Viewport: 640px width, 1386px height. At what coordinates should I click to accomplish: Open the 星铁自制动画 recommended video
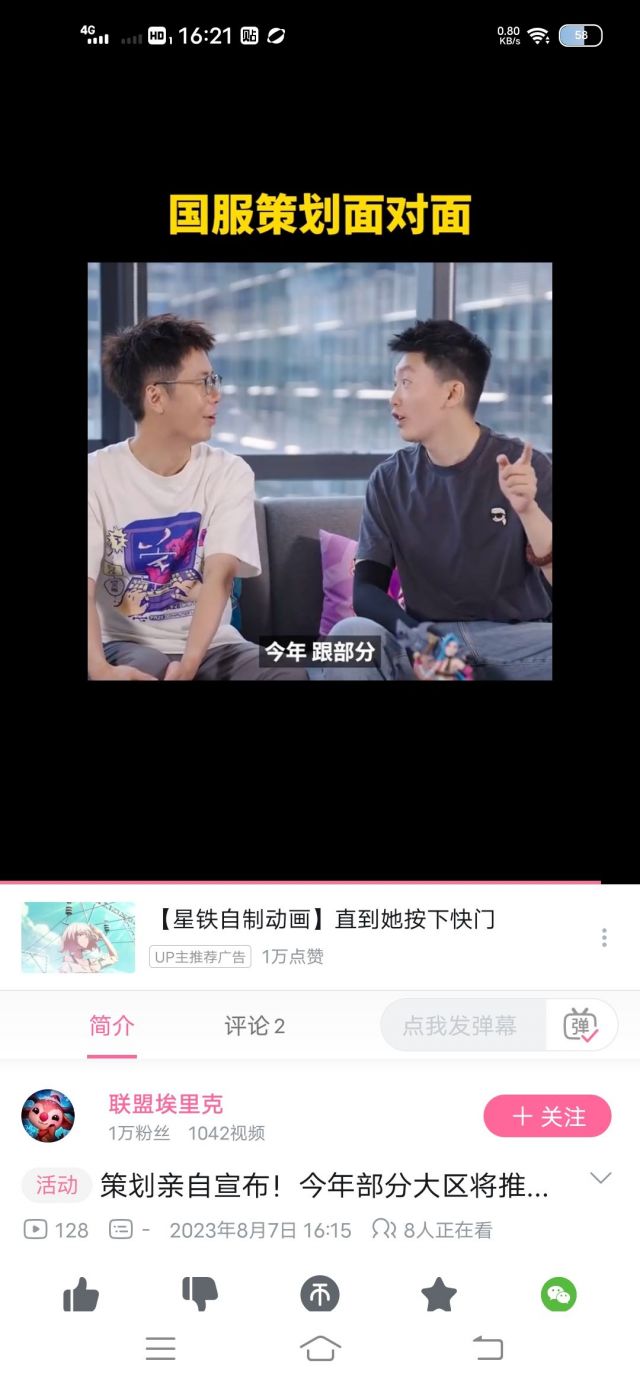point(325,919)
